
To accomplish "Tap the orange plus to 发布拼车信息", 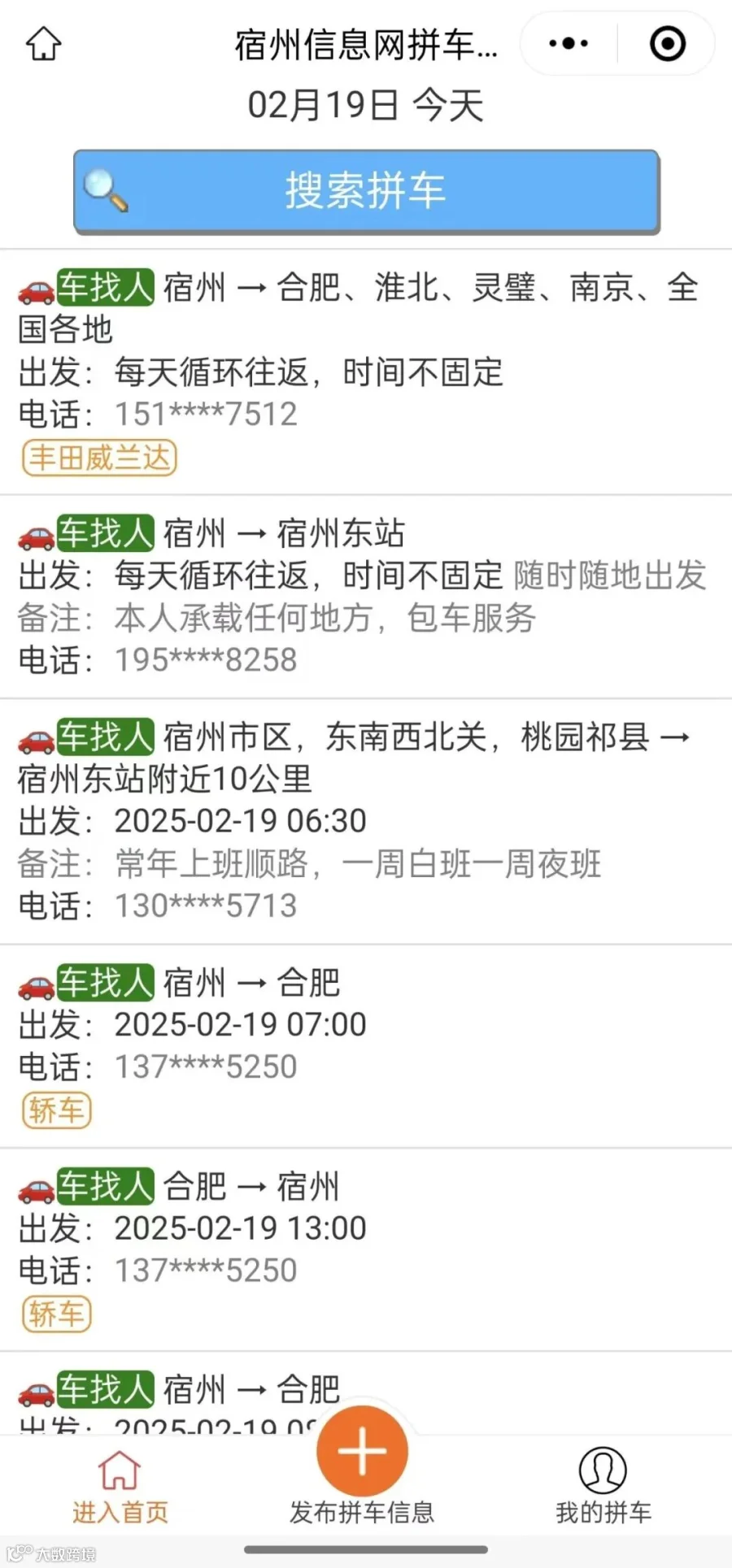I will click(x=363, y=1452).
